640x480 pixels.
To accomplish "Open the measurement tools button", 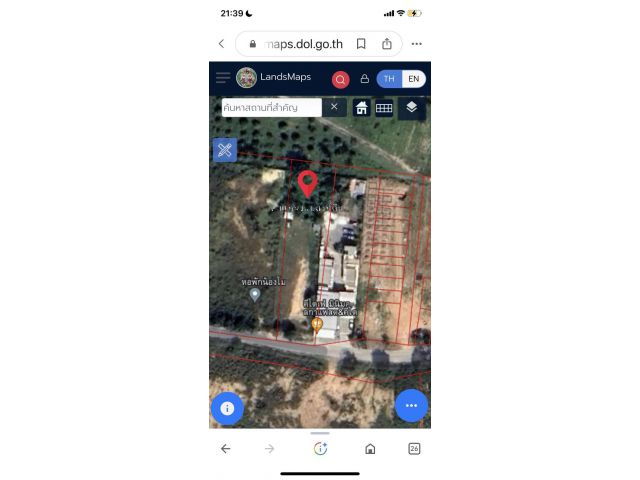I will coord(224,150).
